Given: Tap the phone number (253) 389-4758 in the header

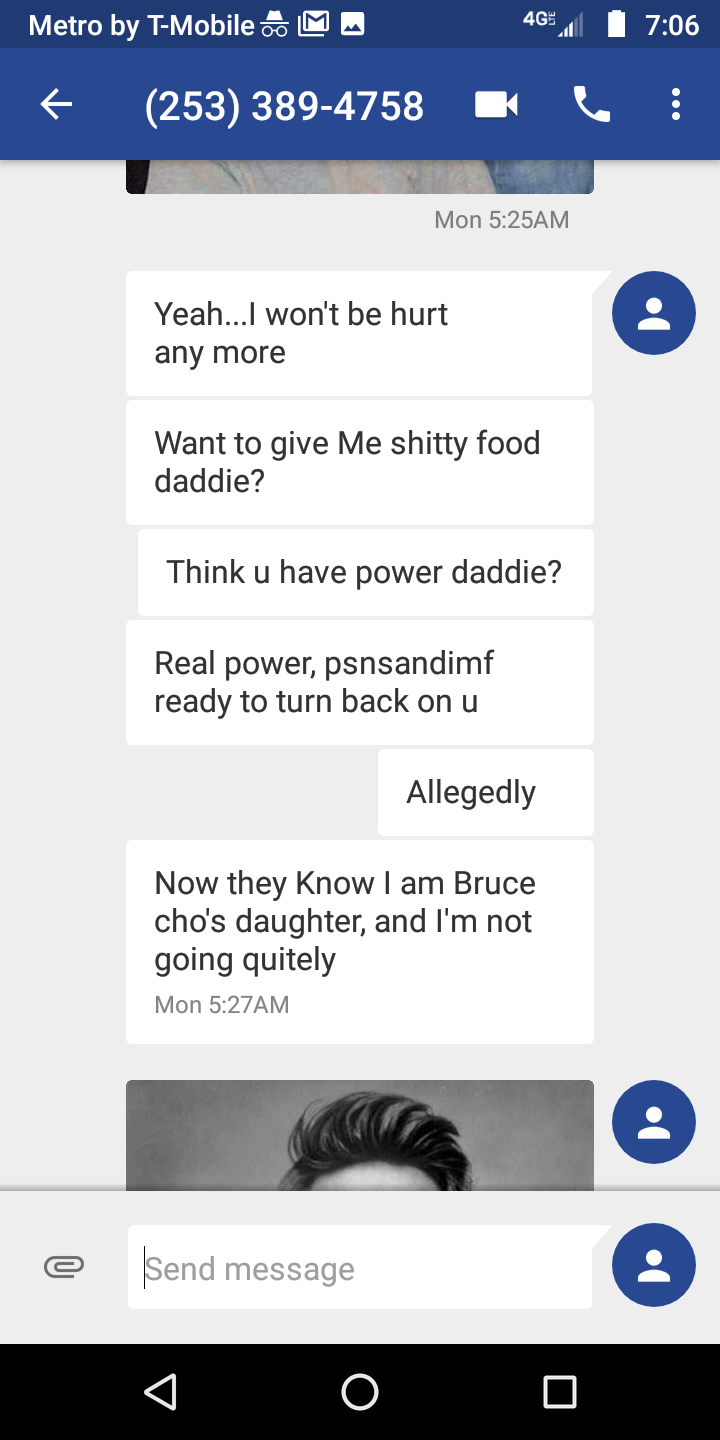Looking at the screenshot, I should pyautogui.click(x=283, y=104).
